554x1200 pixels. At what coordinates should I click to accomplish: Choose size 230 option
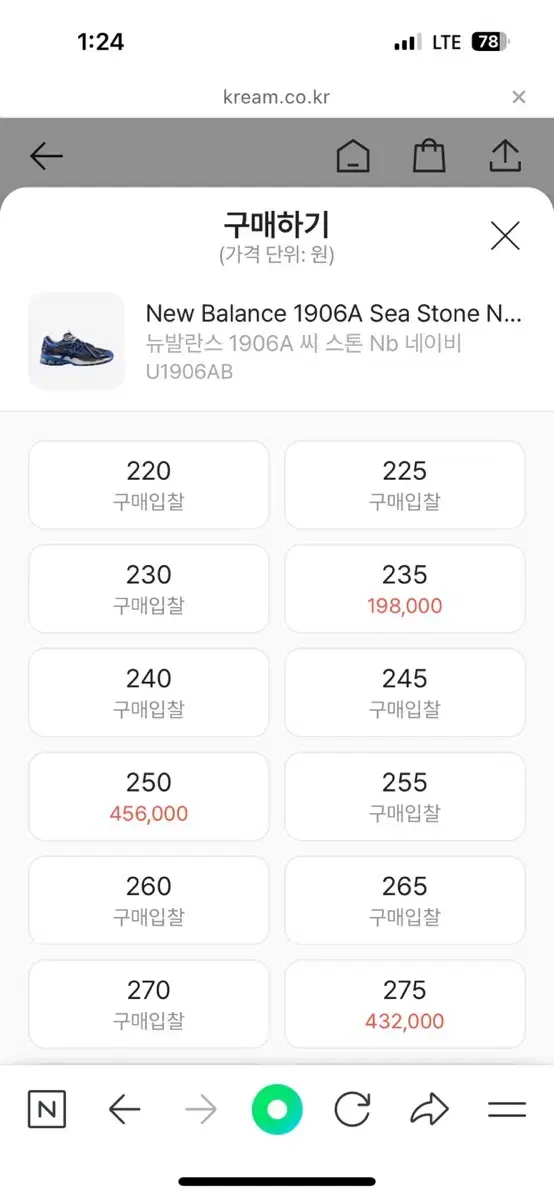[x=149, y=589]
